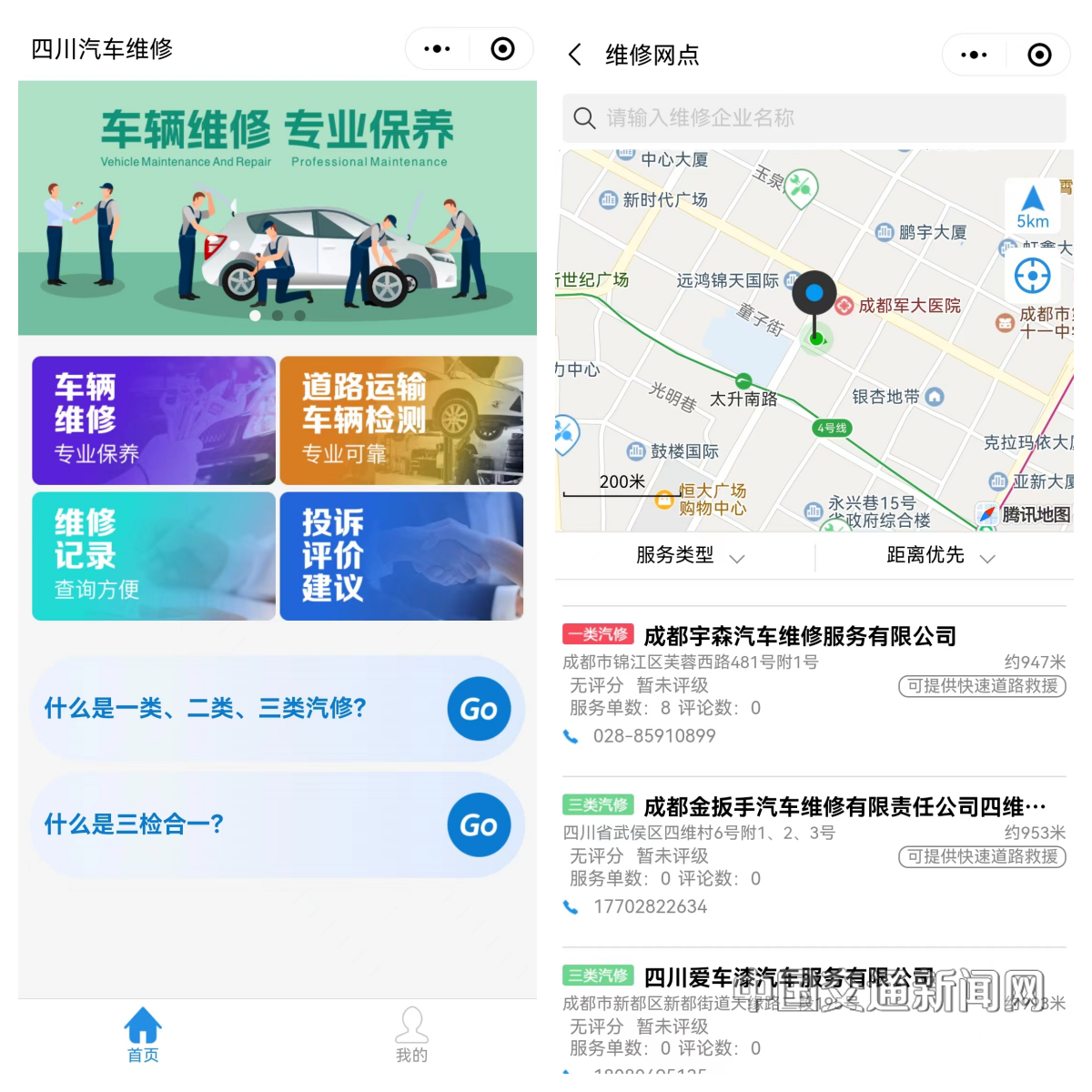Open the 维修记录 tile

154,556
